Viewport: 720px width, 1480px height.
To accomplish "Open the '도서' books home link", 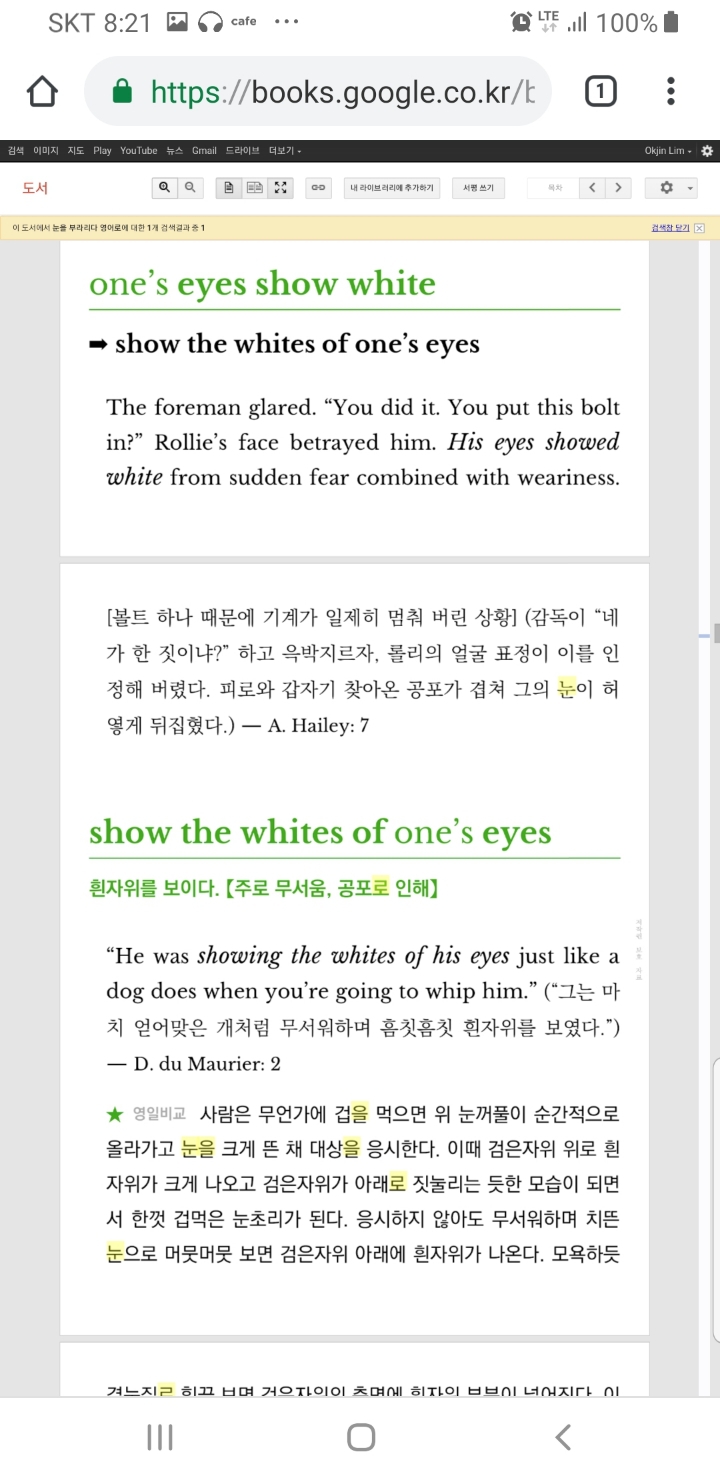I will point(35,188).
